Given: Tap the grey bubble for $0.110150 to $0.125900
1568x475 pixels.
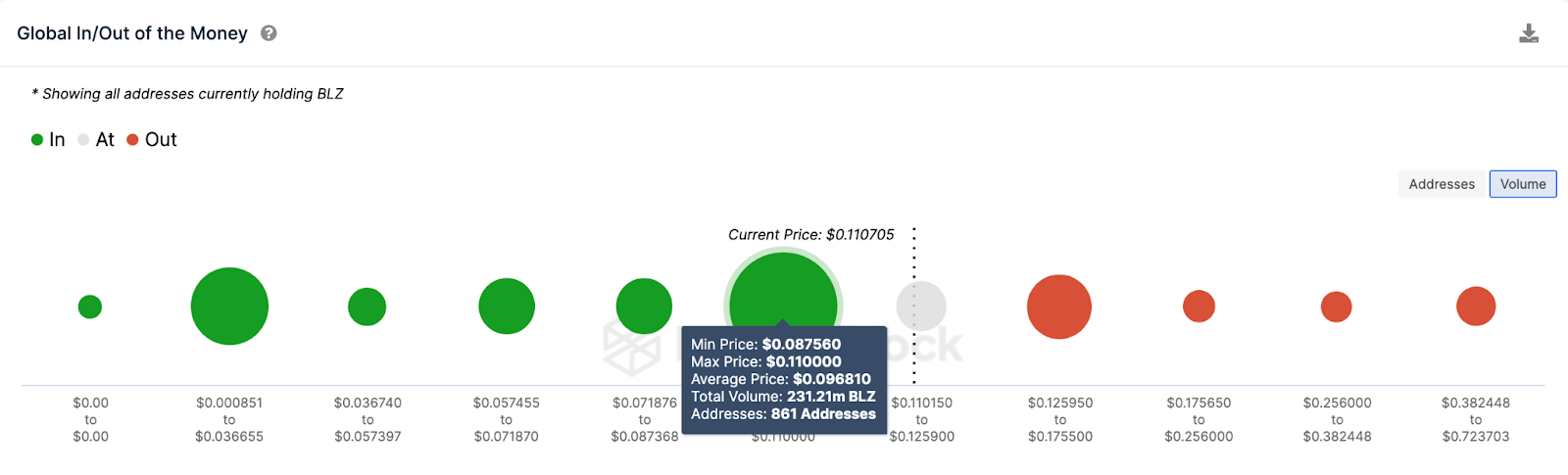Looking at the screenshot, I should coord(921,306).
